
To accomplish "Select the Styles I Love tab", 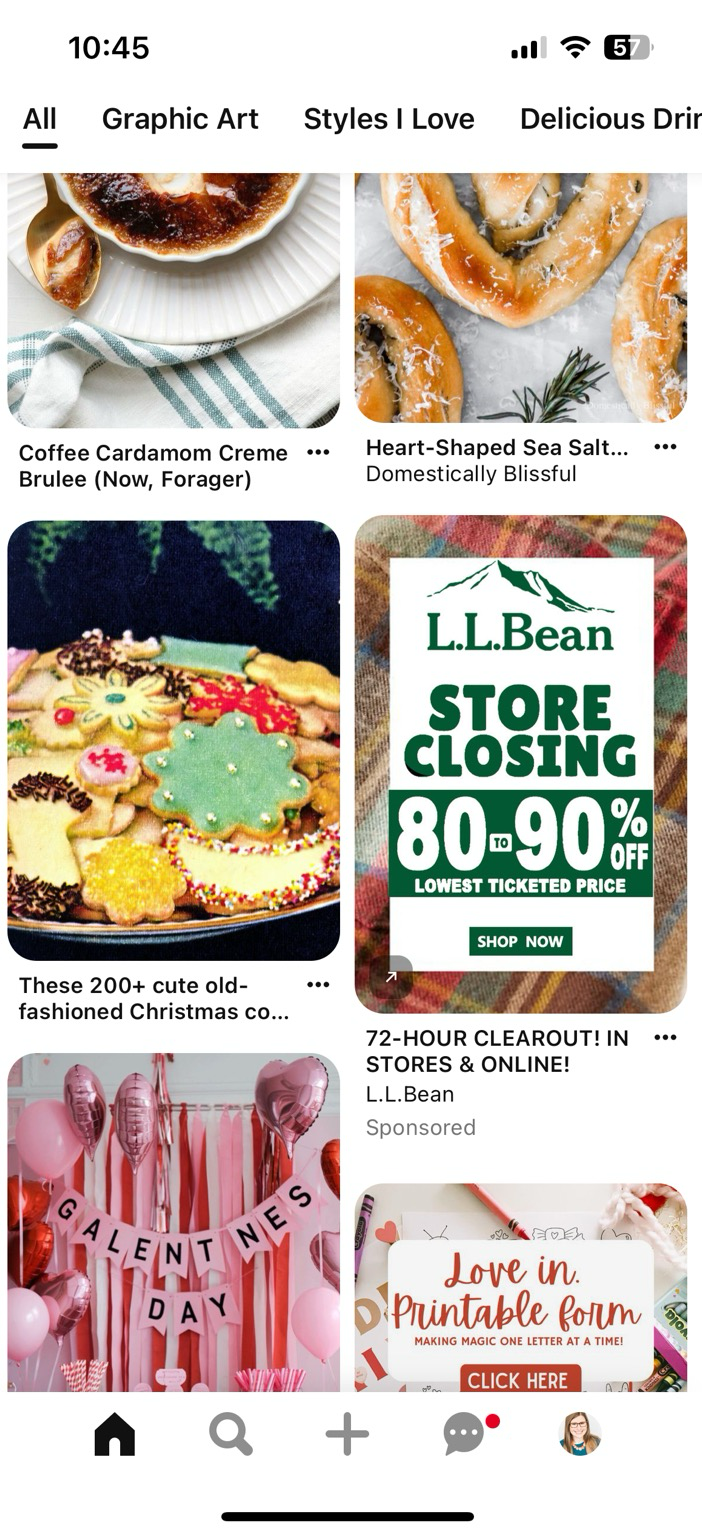I will 389,119.
